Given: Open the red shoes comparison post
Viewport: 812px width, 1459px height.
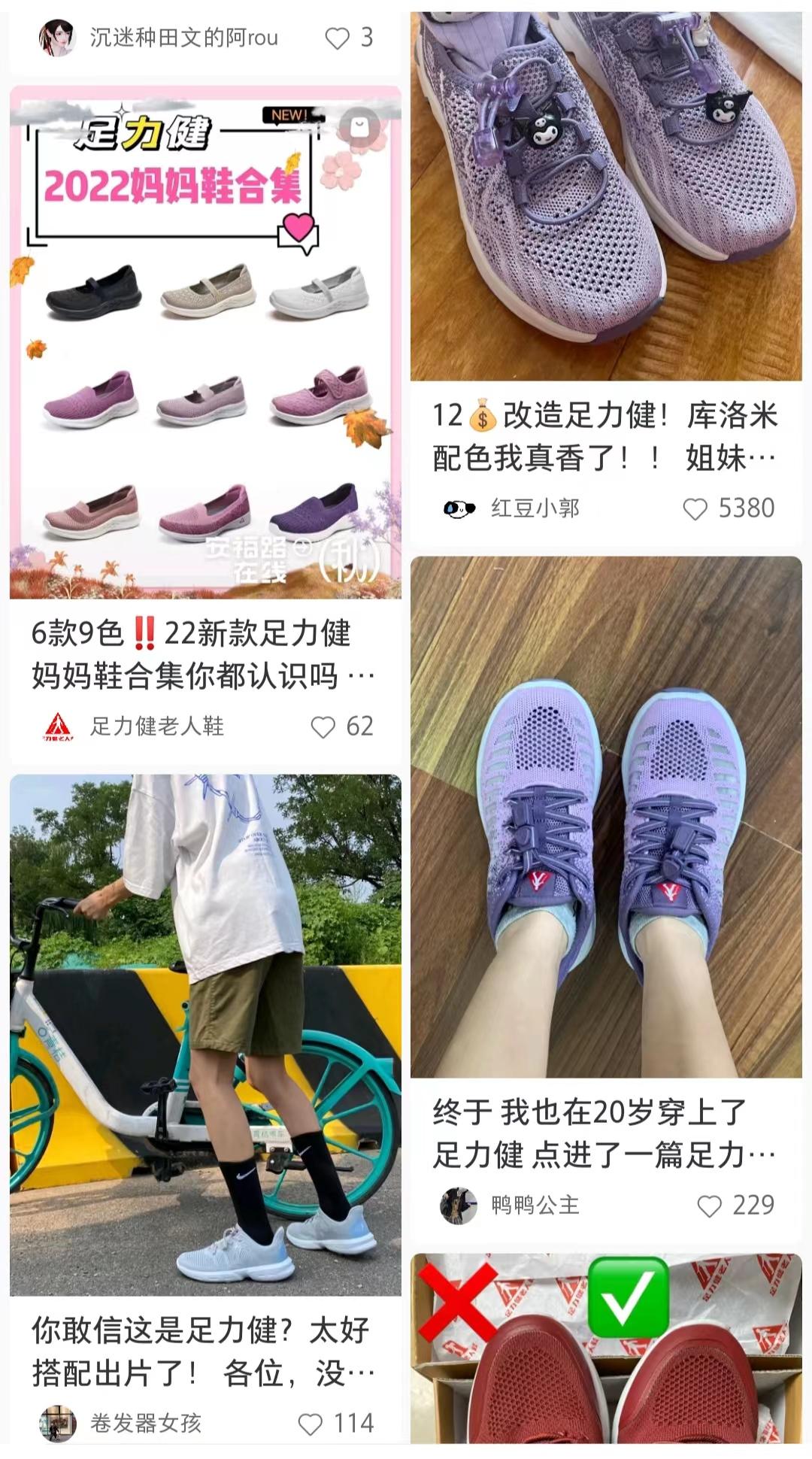Looking at the screenshot, I should [x=606, y=1348].
